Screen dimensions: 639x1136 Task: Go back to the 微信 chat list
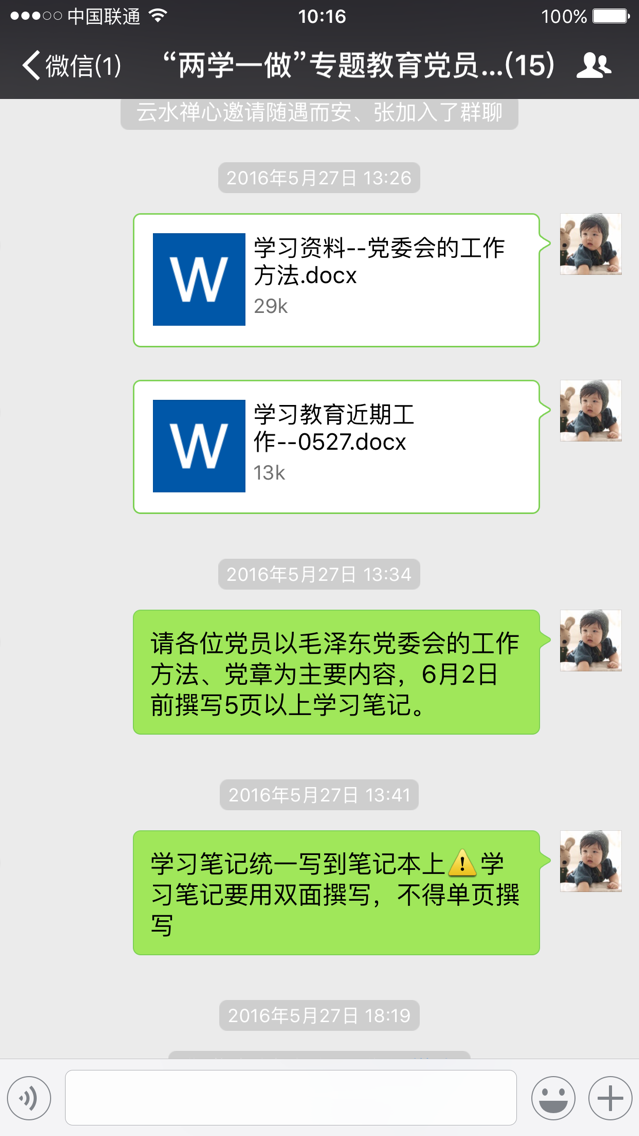70,66
